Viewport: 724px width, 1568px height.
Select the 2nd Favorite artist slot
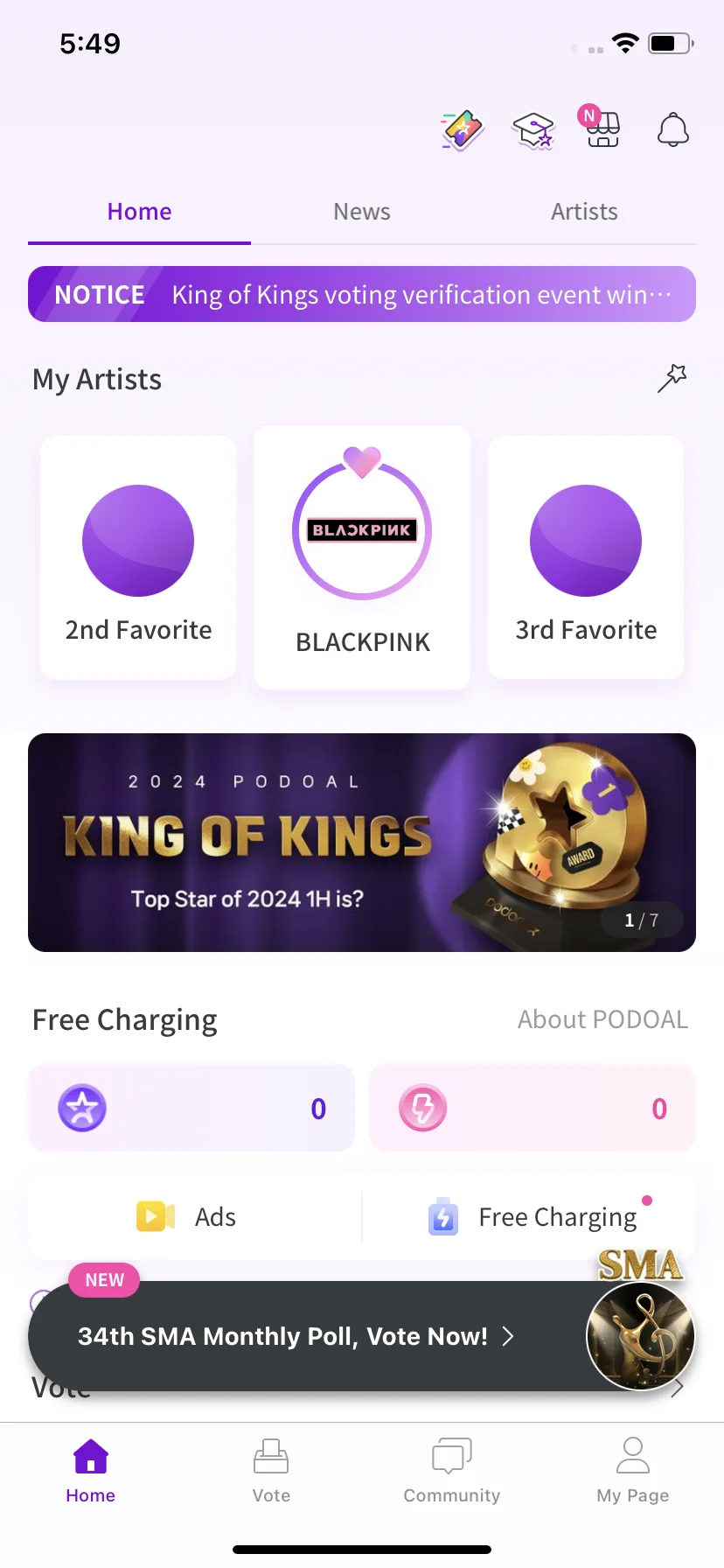point(138,557)
